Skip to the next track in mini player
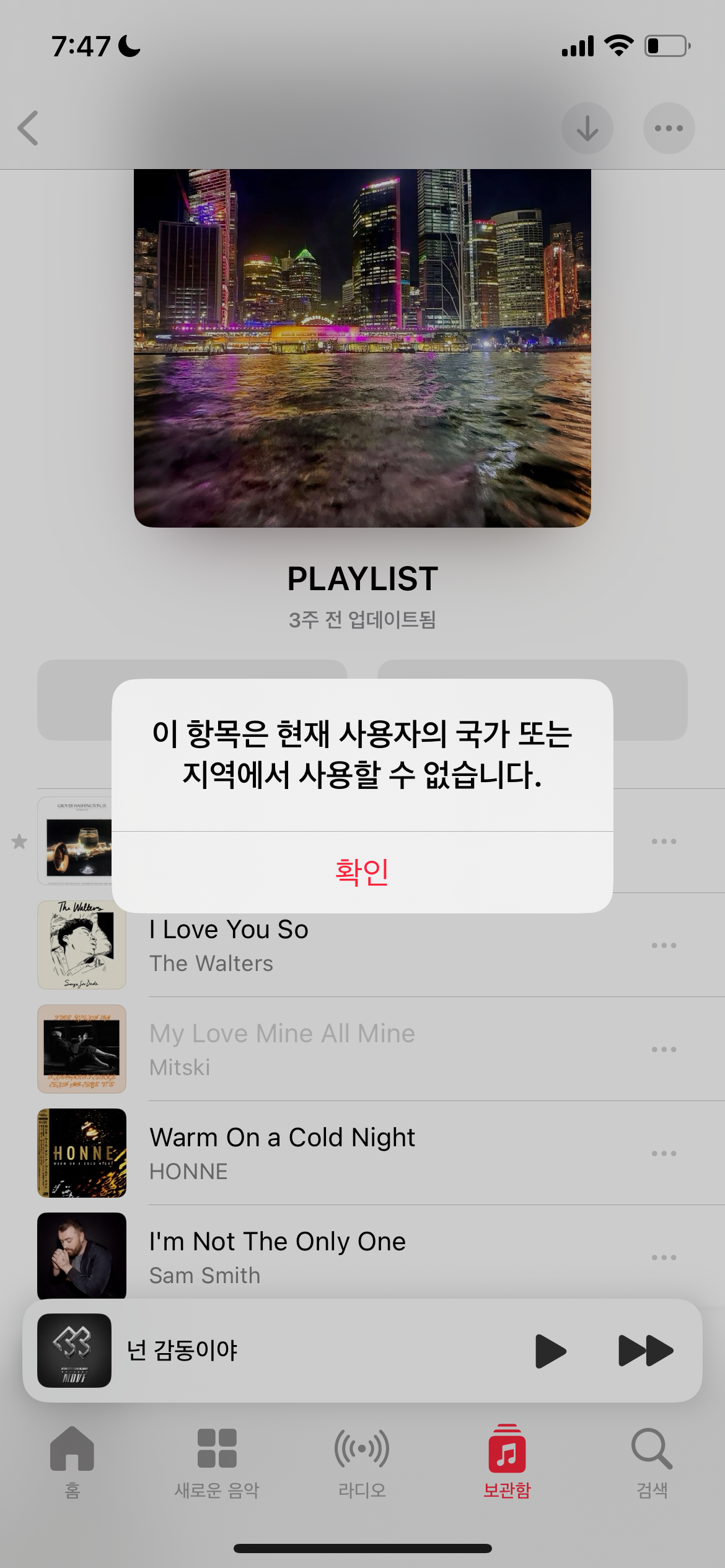The image size is (725, 1568). pyautogui.click(x=645, y=1351)
